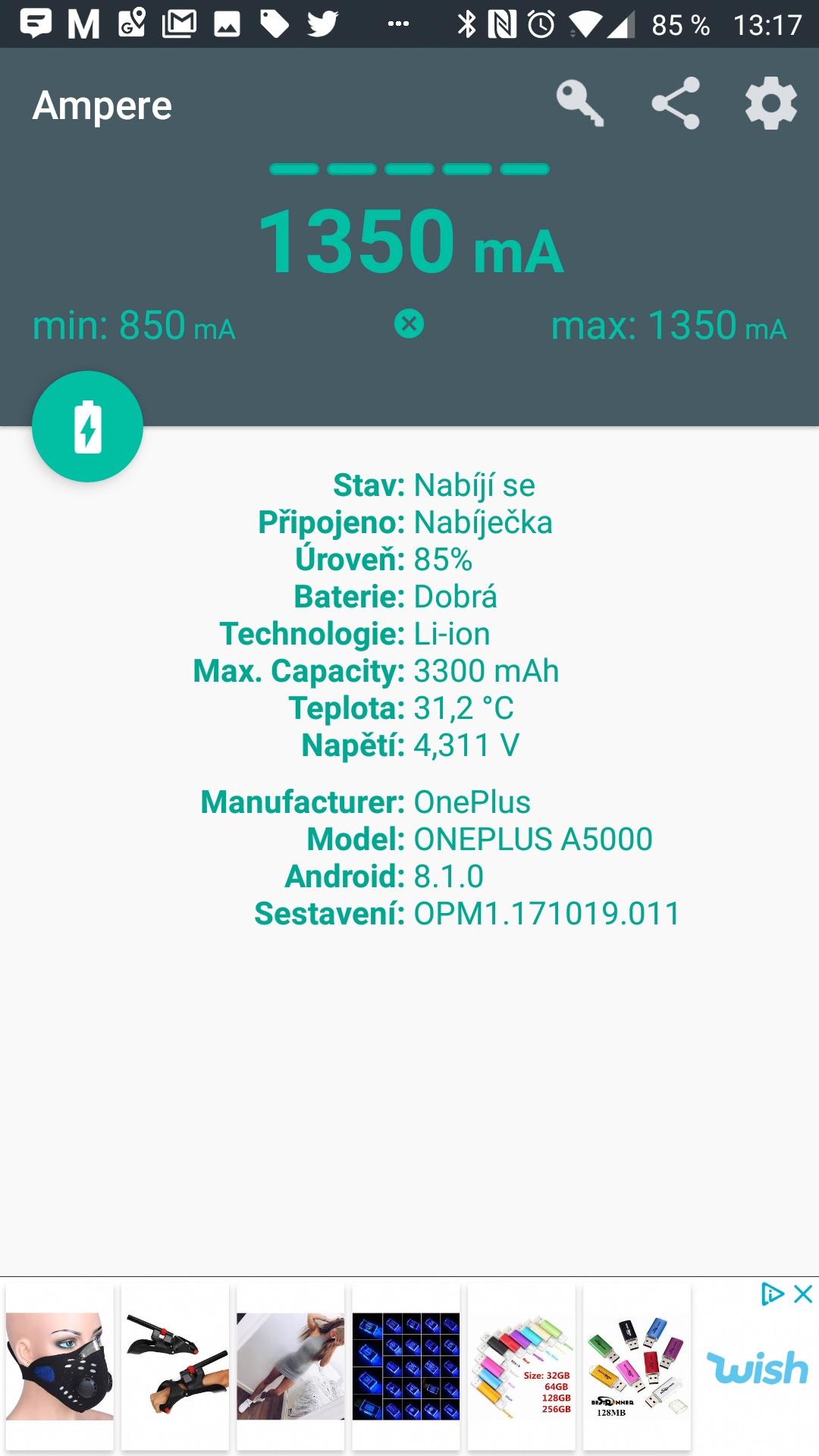Screen dimensions: 819x1456
Task: Open the 128MB USB sticks ad
Action: click(637, 1367)
